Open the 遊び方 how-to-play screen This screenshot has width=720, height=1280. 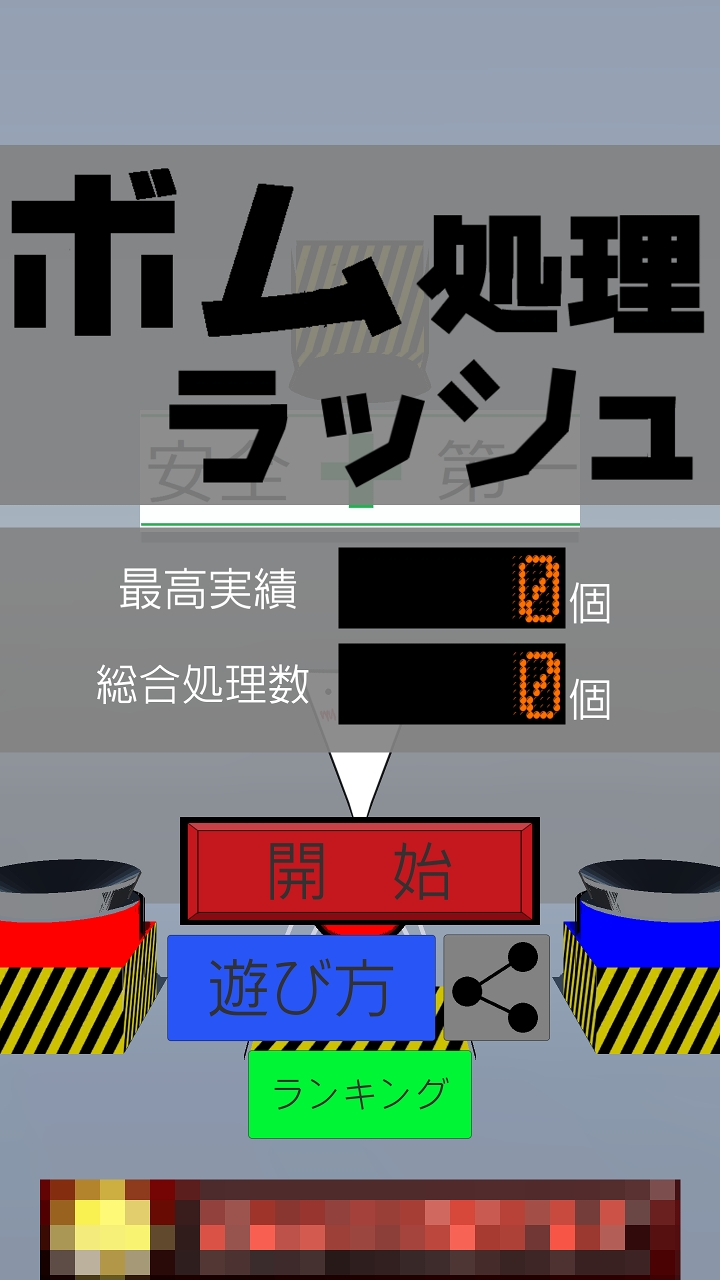(x=301, y=988)
